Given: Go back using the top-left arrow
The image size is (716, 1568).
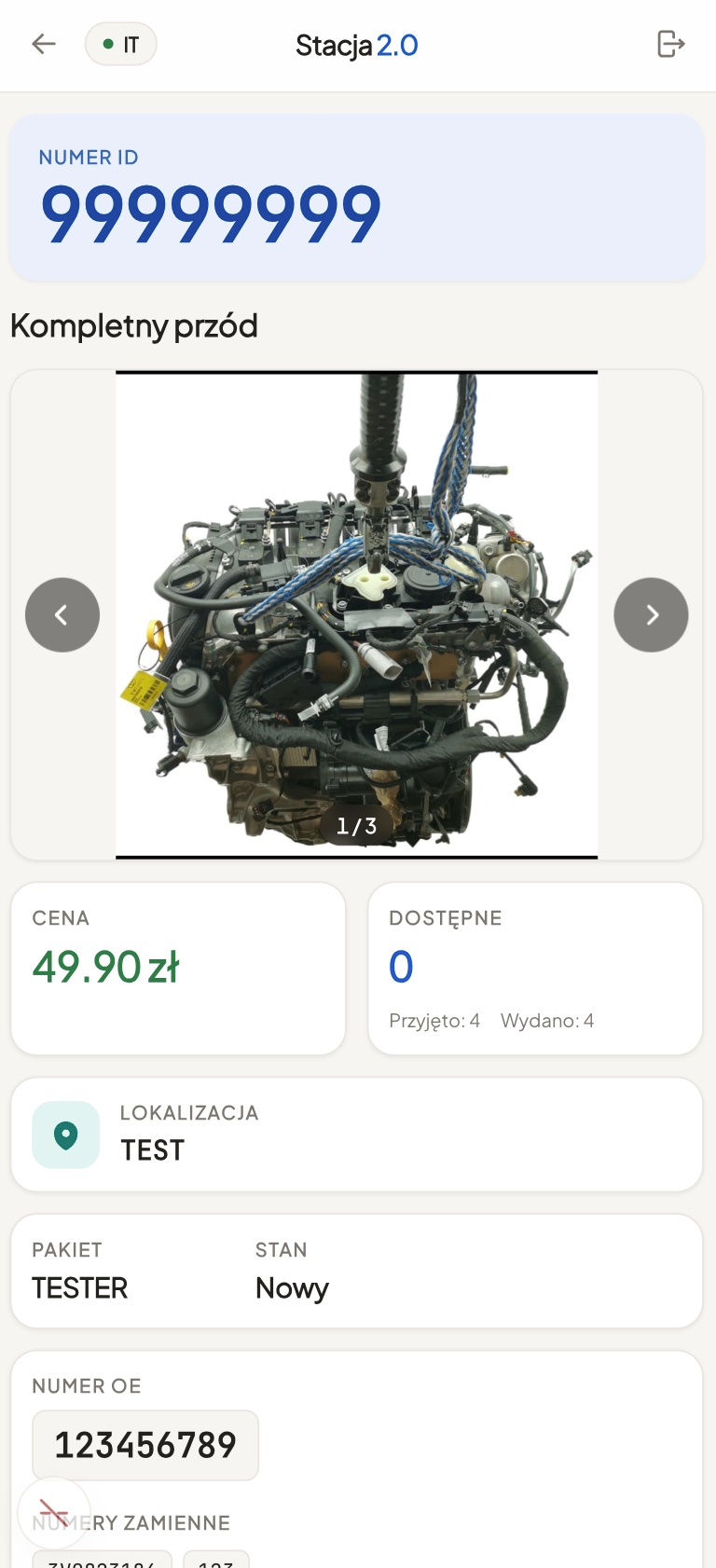Looking at the screenshot, I should (44, 44).
